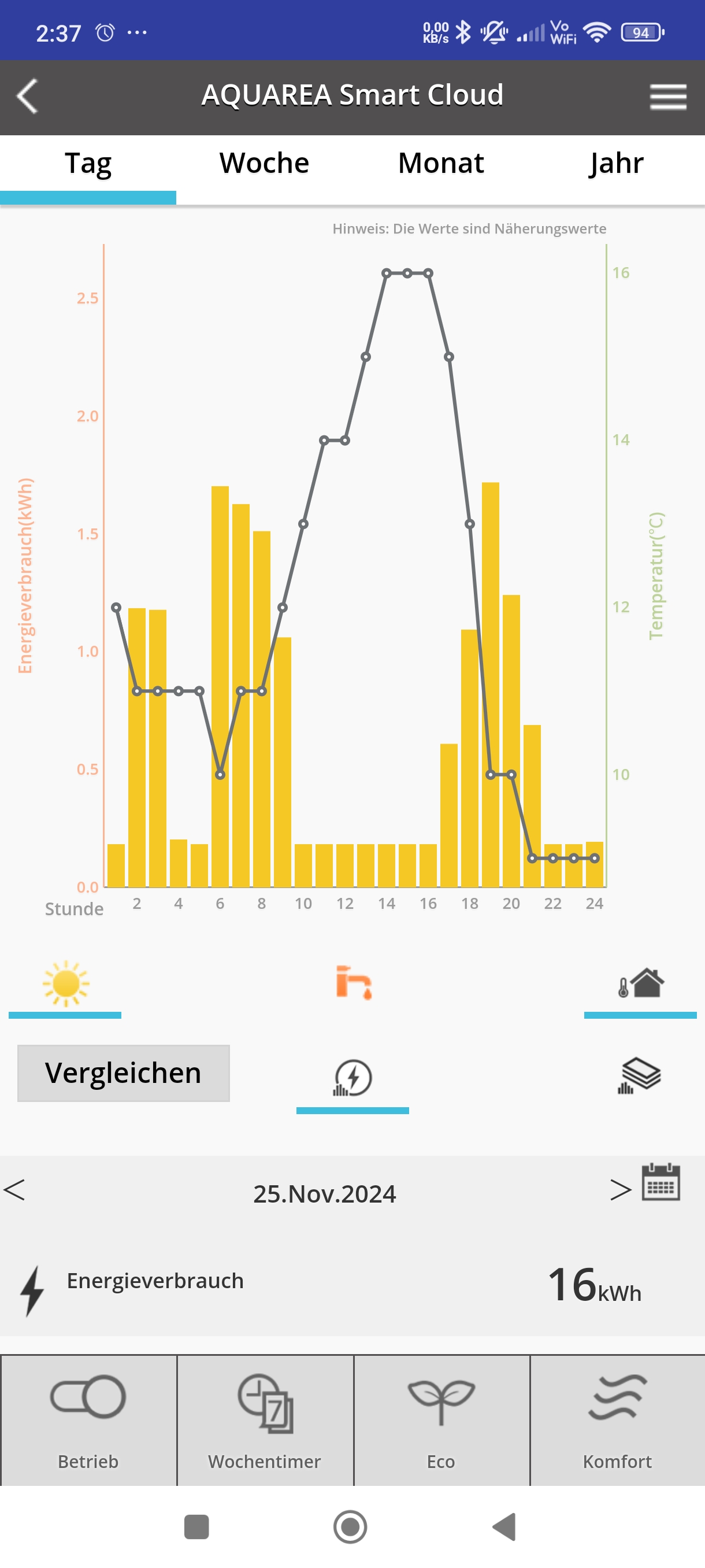Tap the Vergleichen button
Viewport: 705px width, 1568px height.
pos(124,1073)
